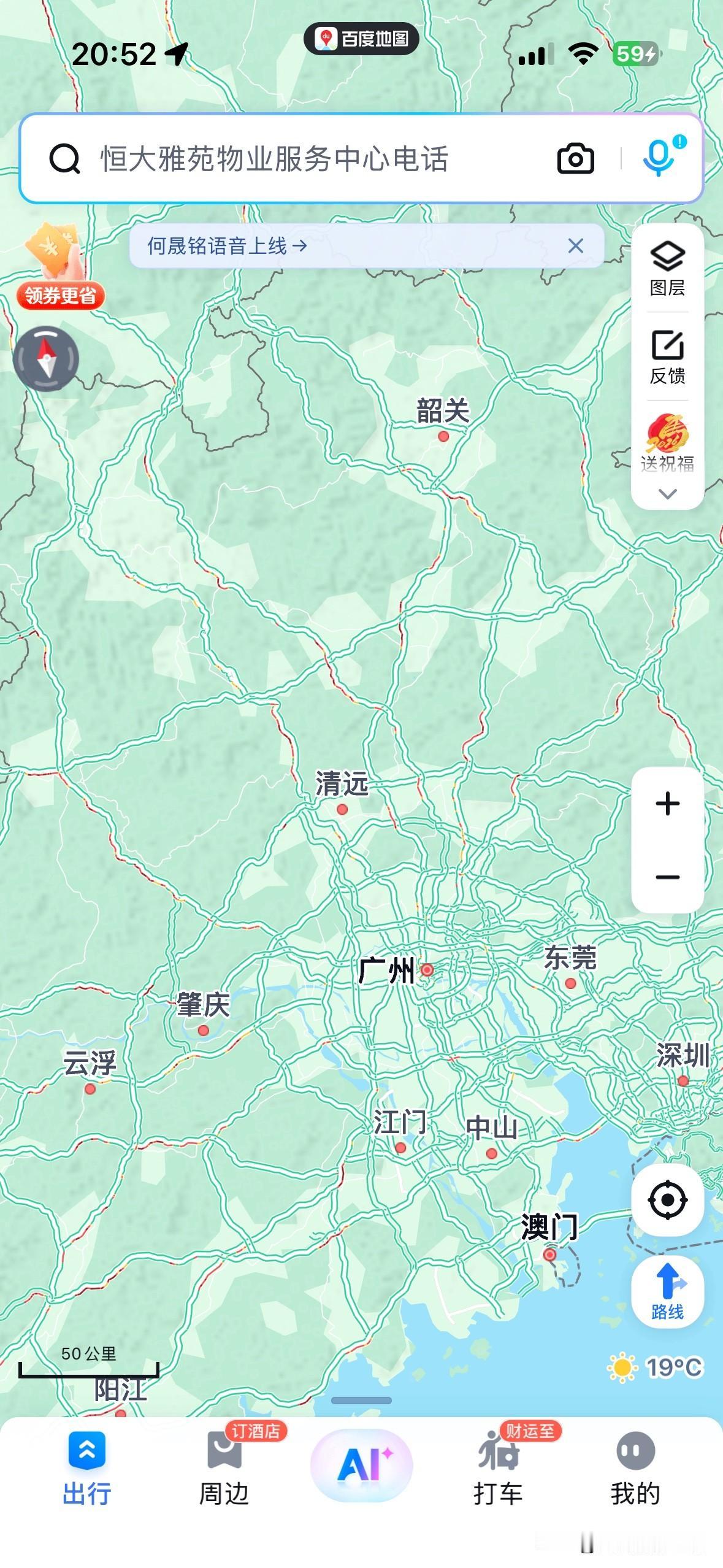Tap the compass to reset map orientation
This screenshot has height=1568, width=723.
[x=47, y=359]
